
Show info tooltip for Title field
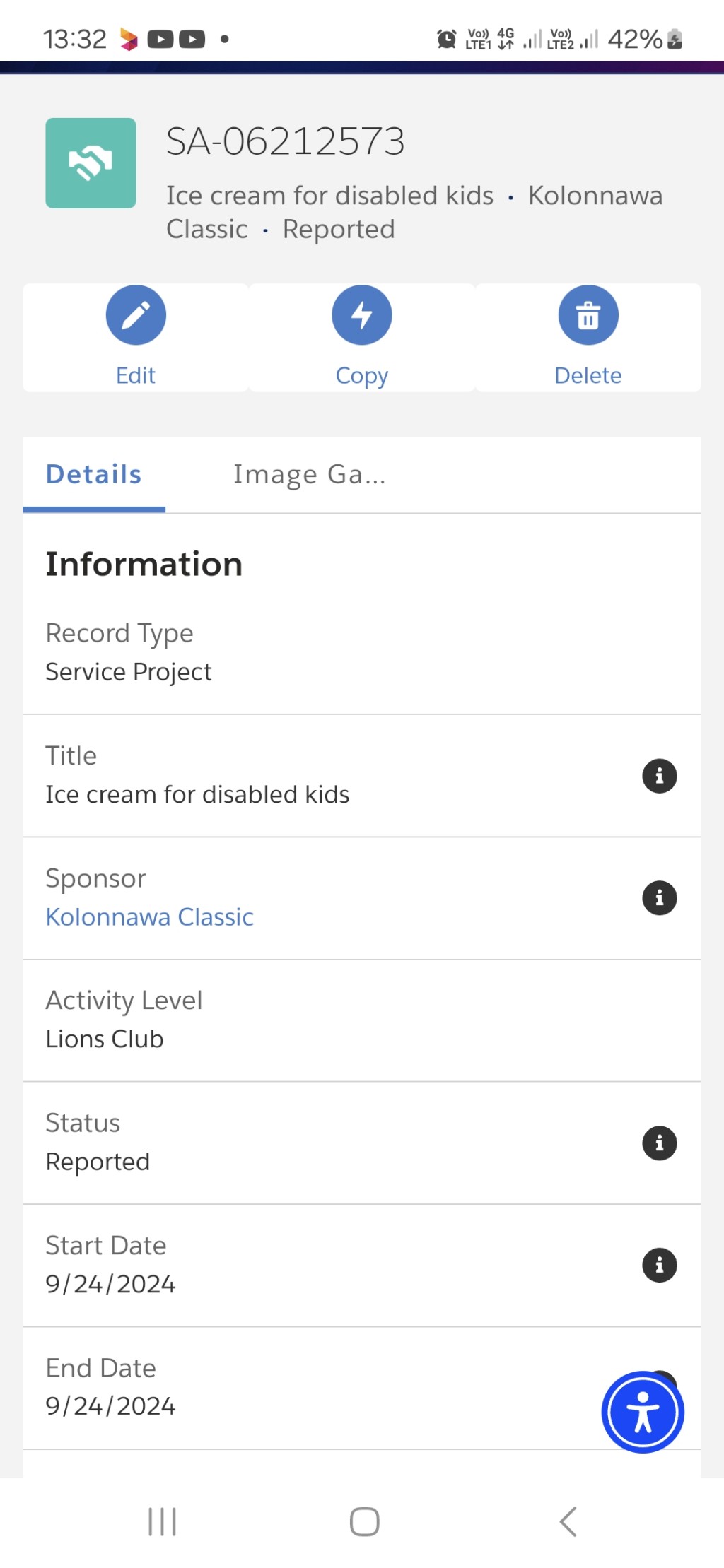click(x=659, y=776)
